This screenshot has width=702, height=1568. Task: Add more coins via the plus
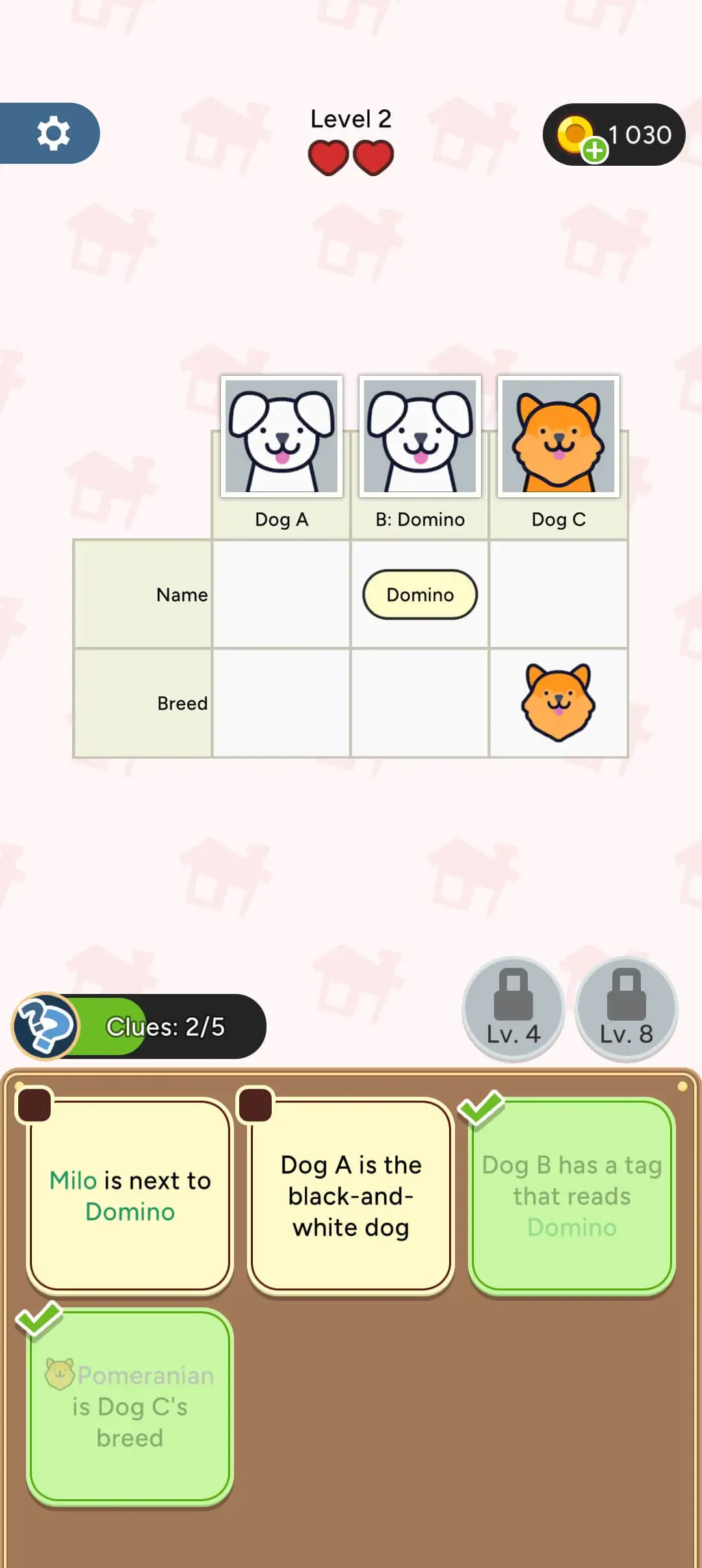point(594,151)
